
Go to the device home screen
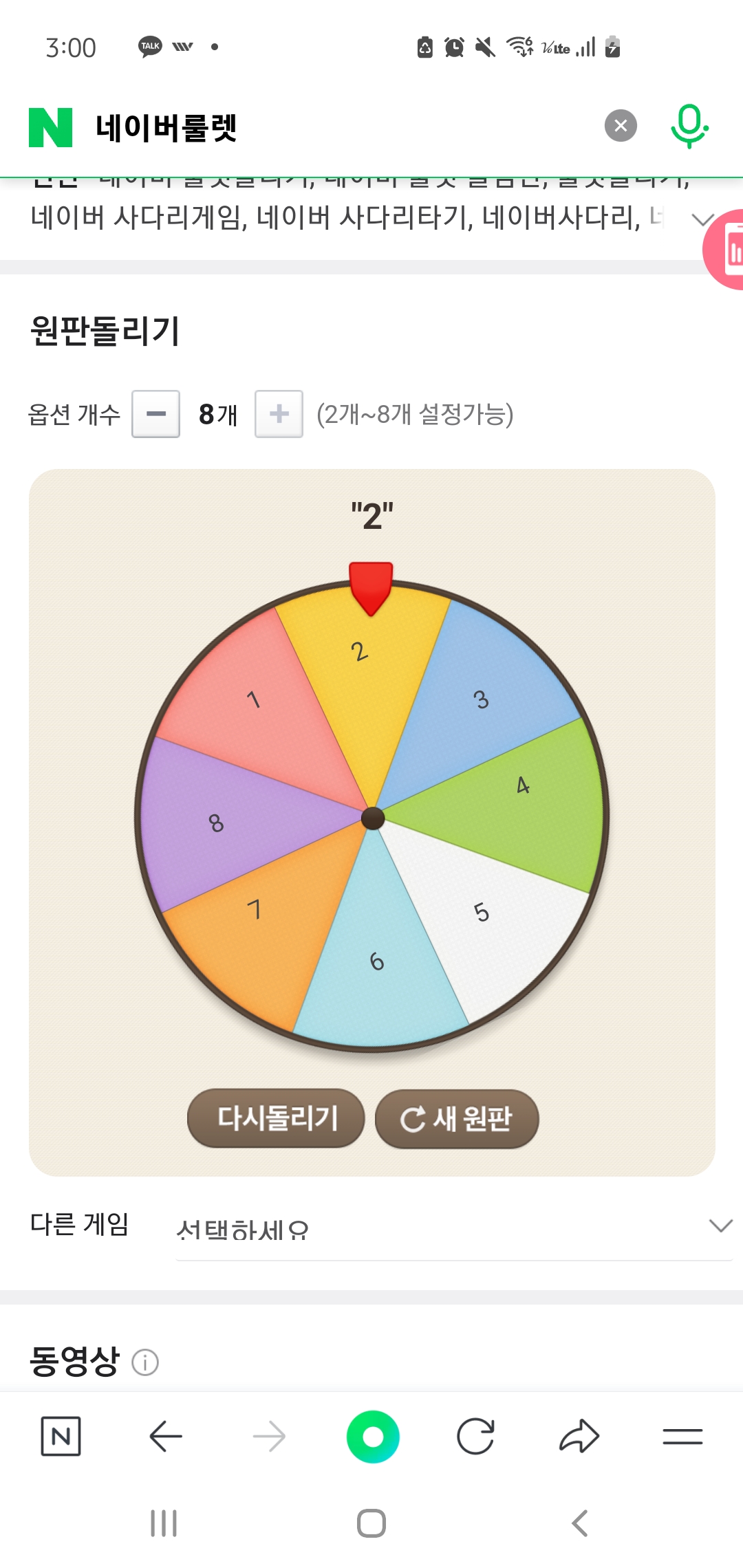tap(371, 1523)
